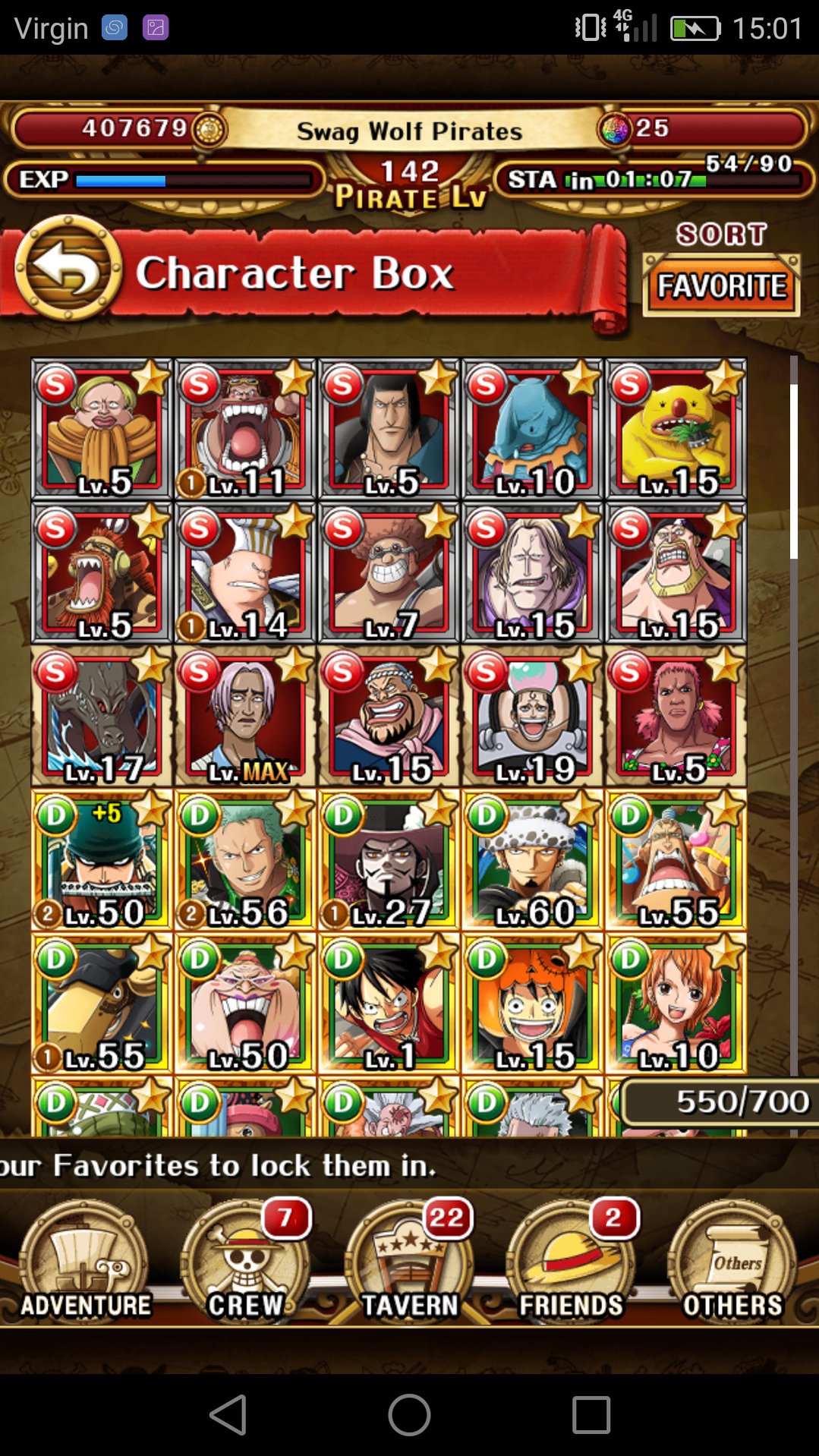Tap the system back button

tap(228, 1415)
